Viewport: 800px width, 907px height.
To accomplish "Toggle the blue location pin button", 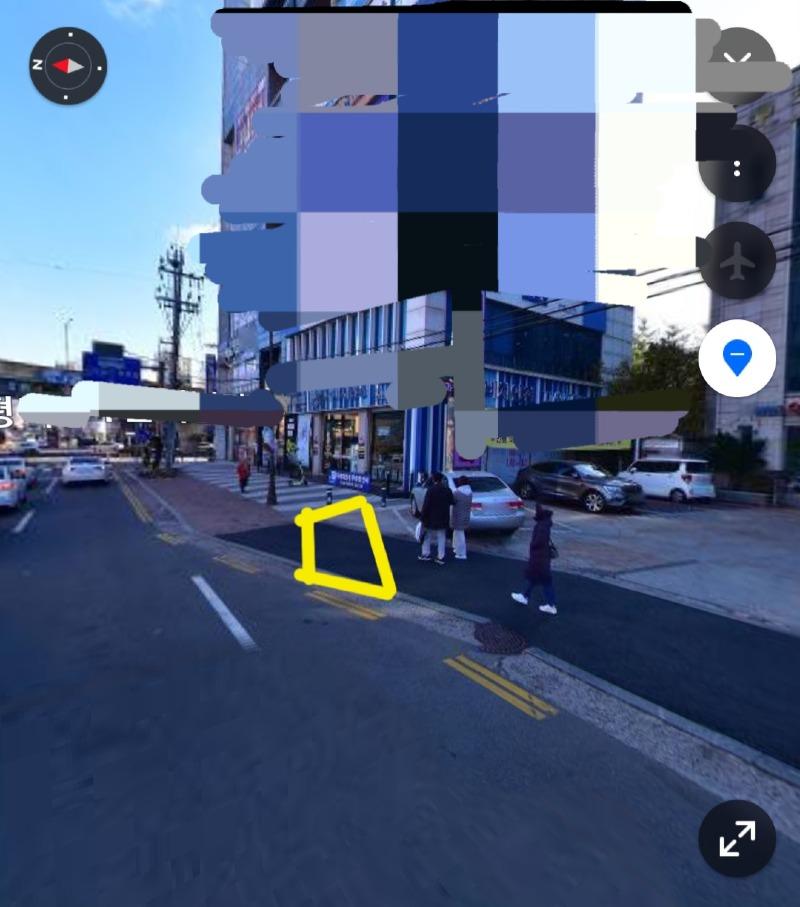I will [x=737, y=358].
